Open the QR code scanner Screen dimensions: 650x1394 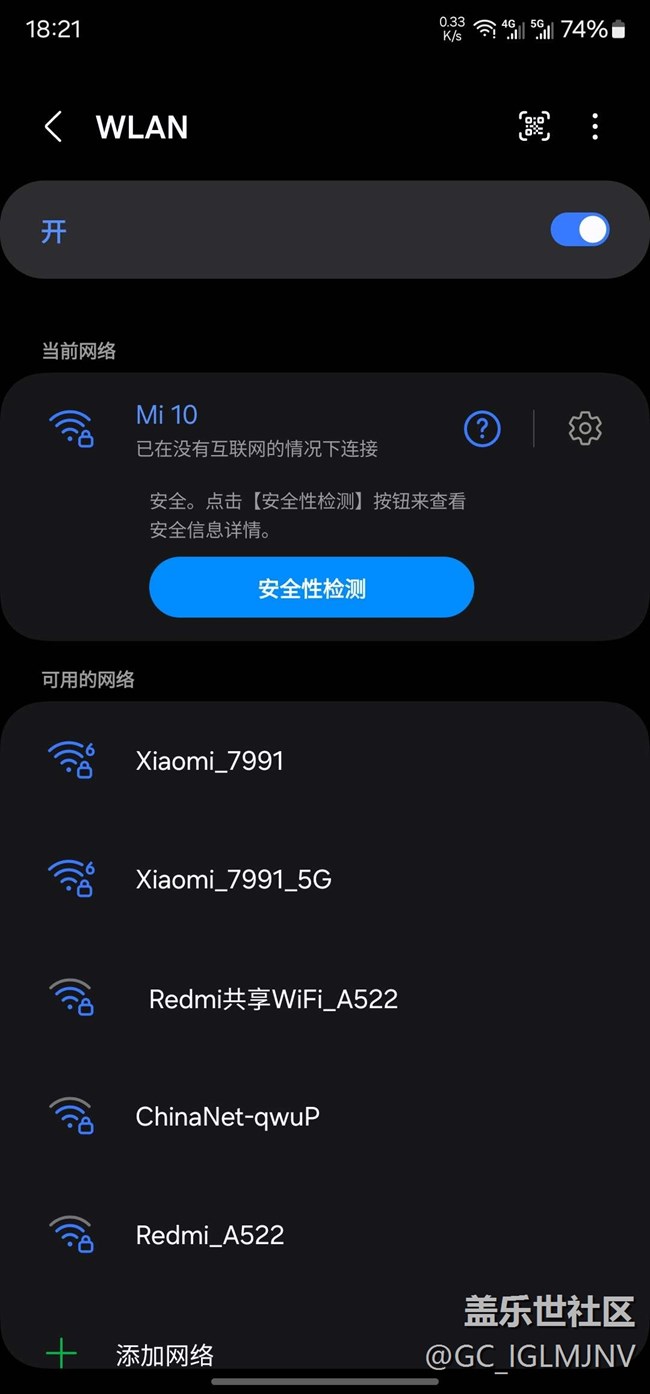tap(534, 126)
